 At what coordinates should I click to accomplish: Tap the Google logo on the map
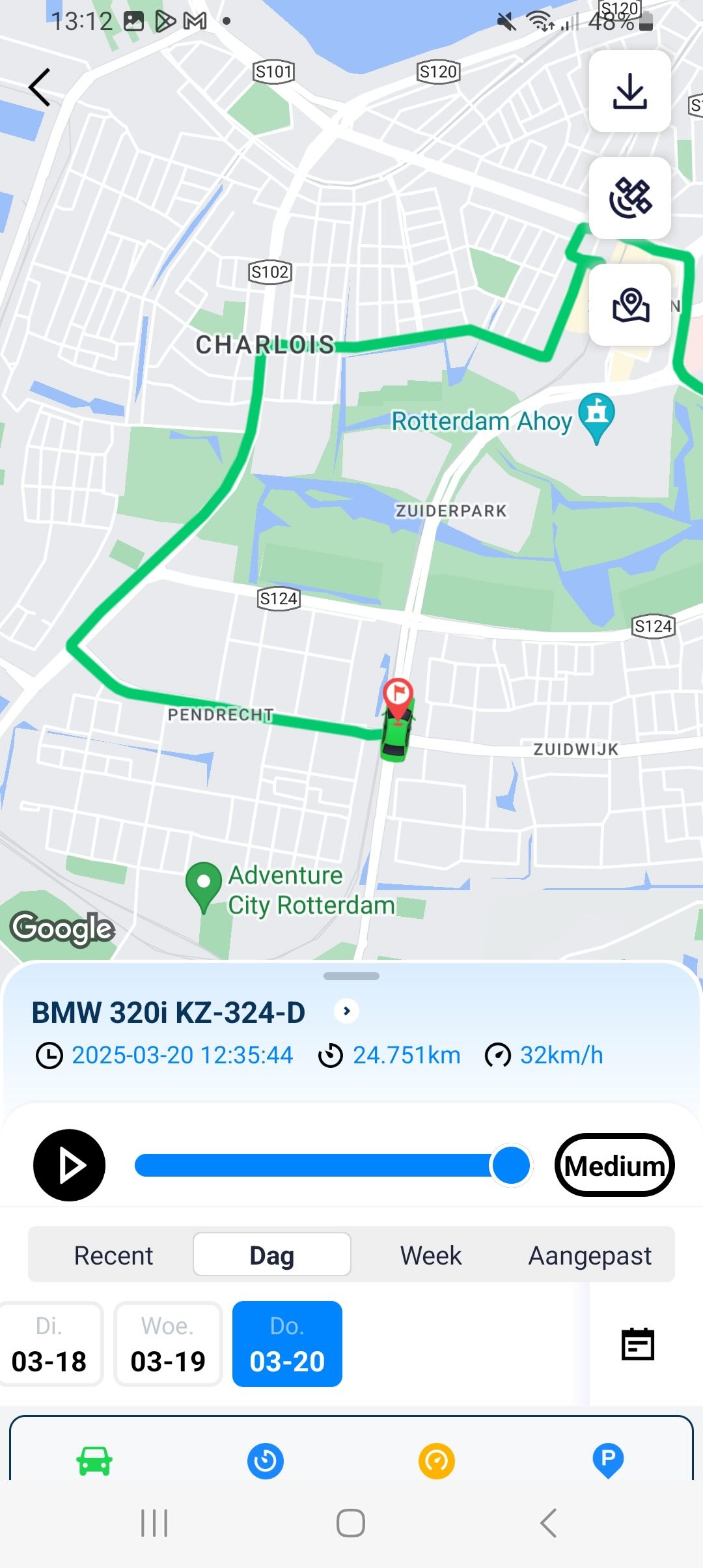click(62, 929)
